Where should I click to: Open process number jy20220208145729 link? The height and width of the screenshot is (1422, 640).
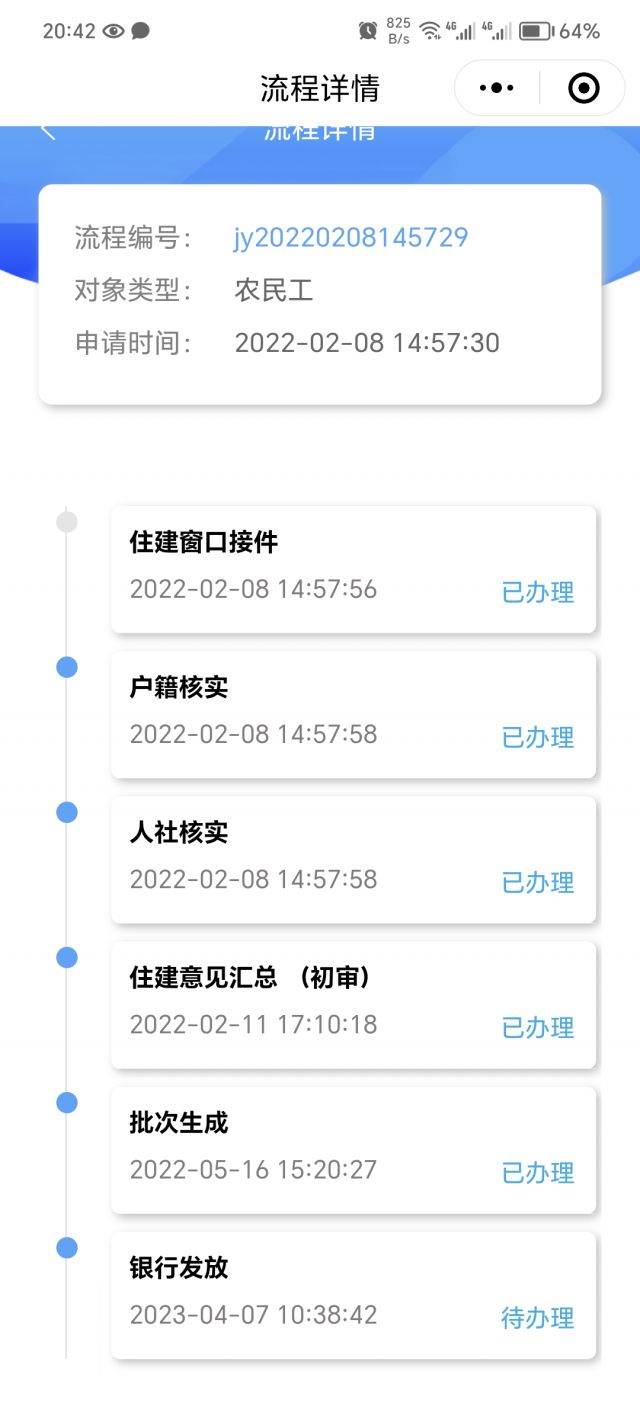[351, 237]
